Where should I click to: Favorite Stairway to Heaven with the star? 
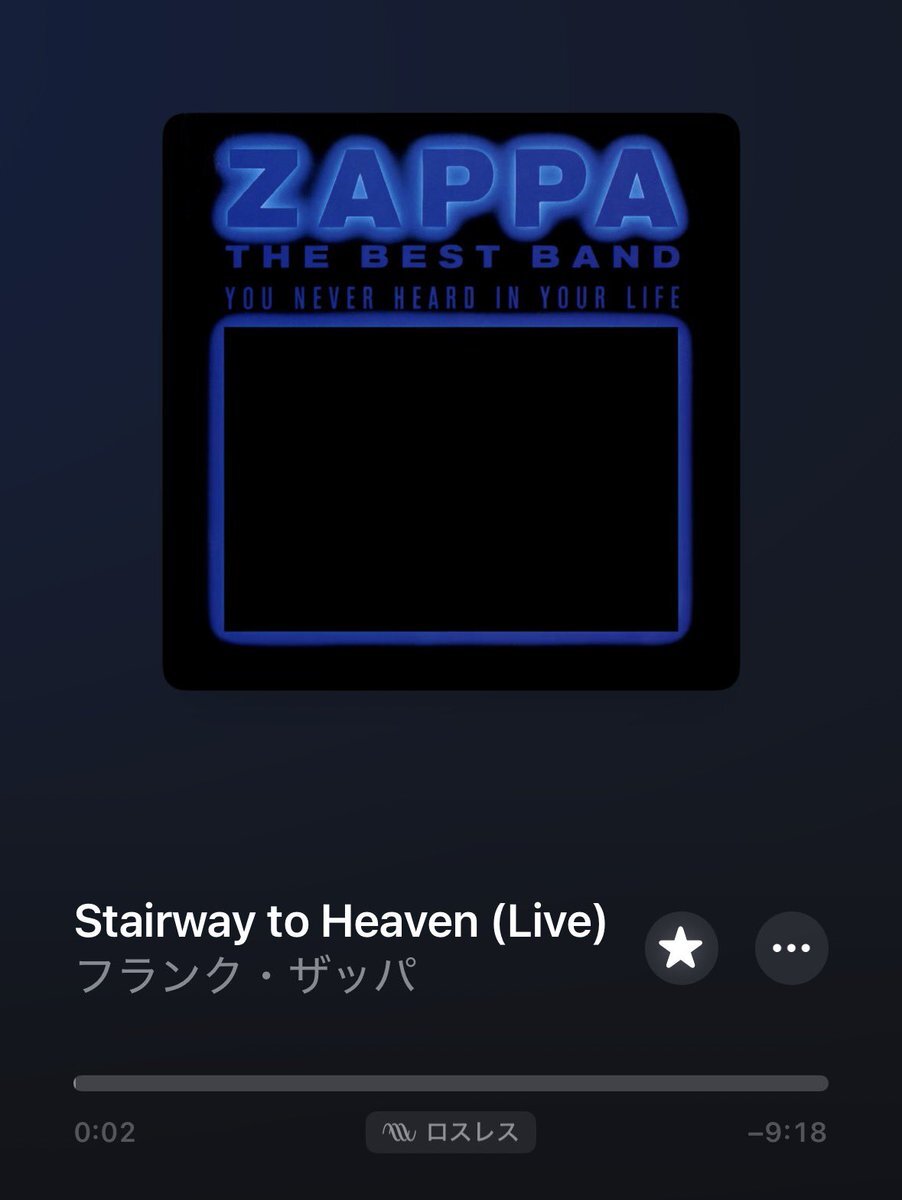[x=681, y=948]
